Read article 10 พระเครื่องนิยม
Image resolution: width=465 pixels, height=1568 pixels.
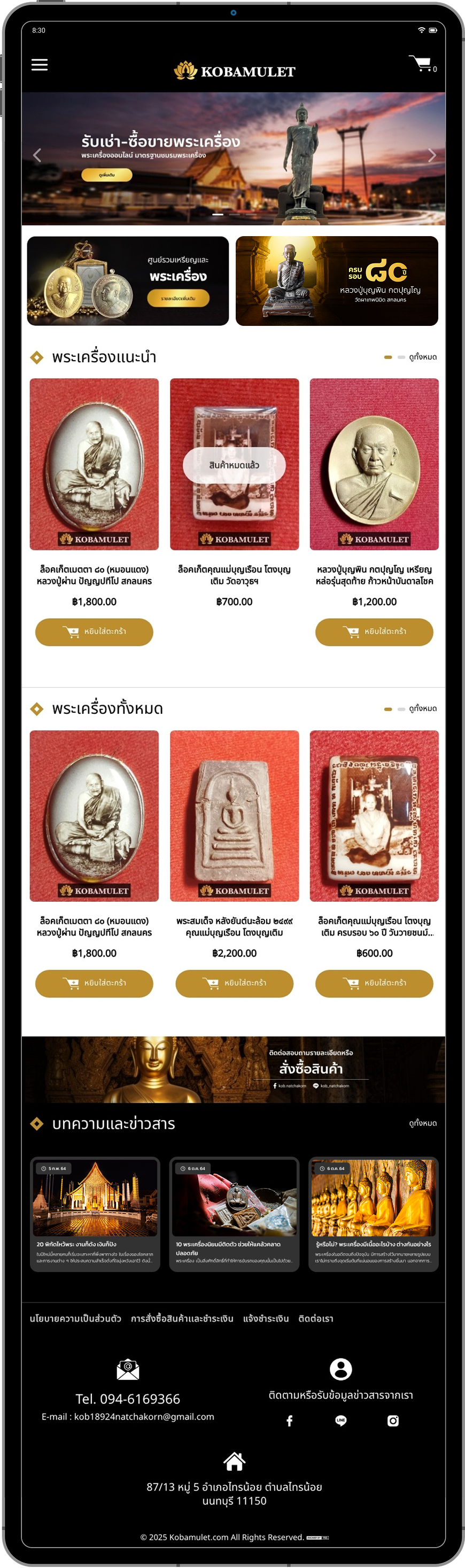point(234,1214)
